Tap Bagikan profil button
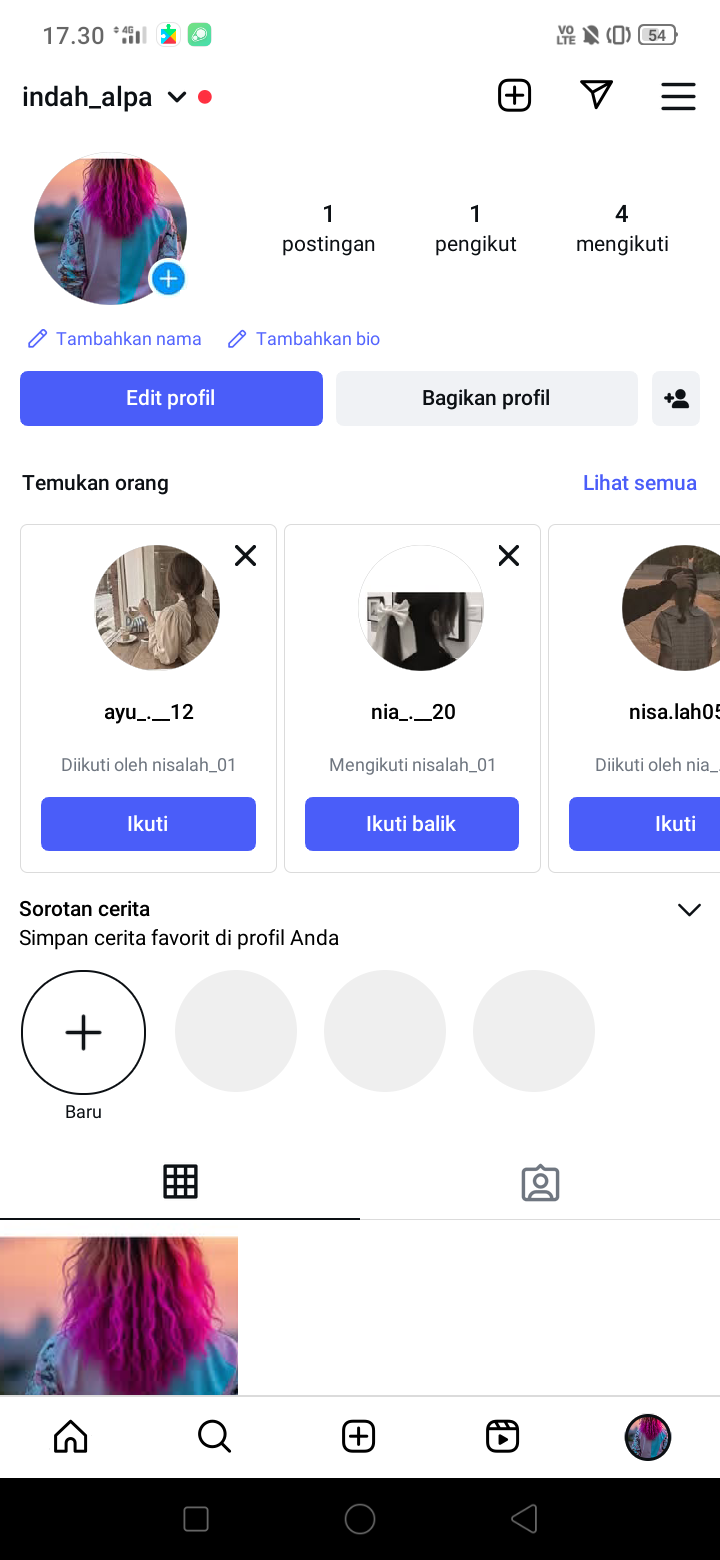This screenshot has height=1560, width=720. pos(486,398)
